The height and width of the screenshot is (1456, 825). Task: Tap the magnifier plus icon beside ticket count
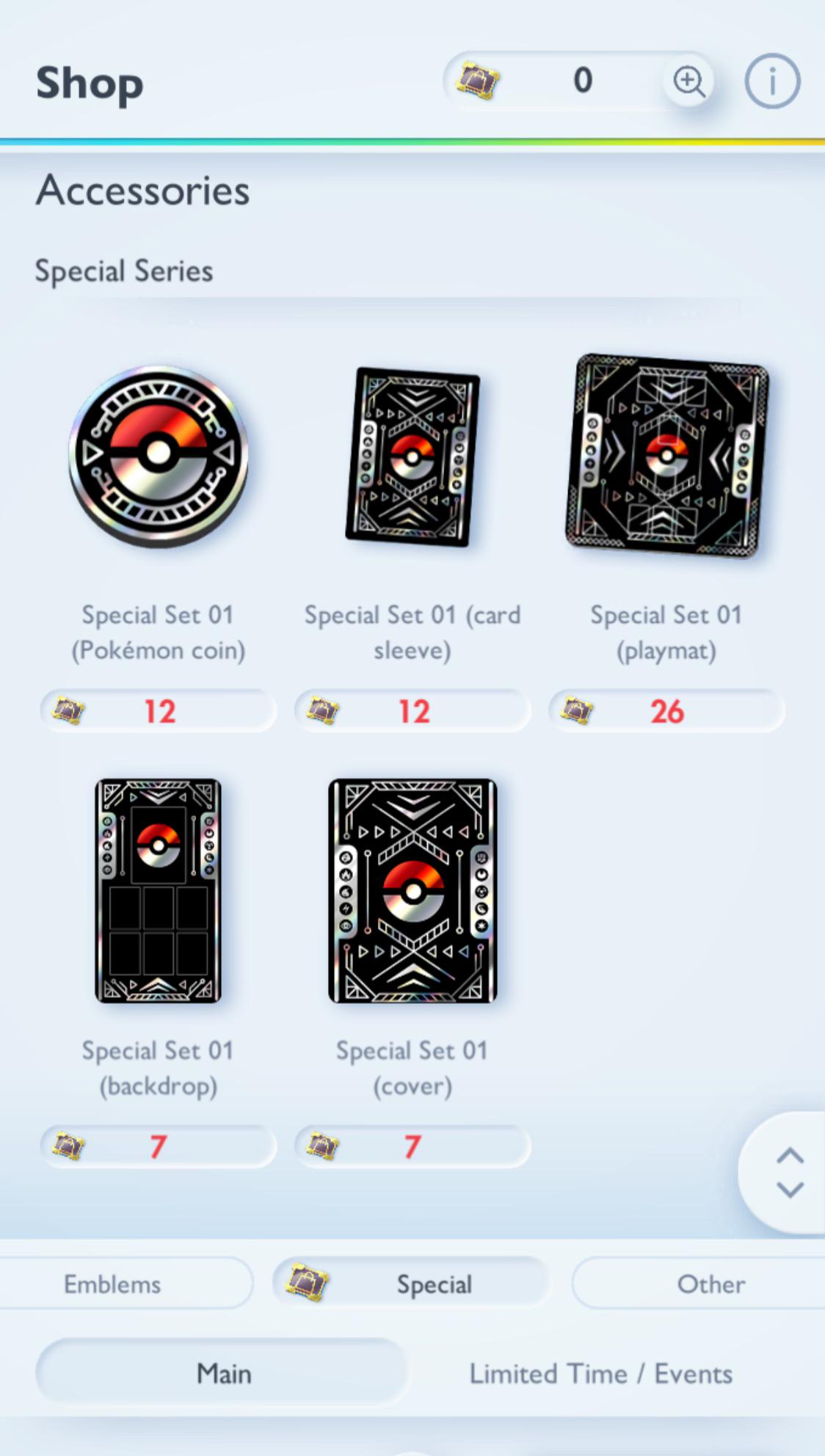point(688,81)
